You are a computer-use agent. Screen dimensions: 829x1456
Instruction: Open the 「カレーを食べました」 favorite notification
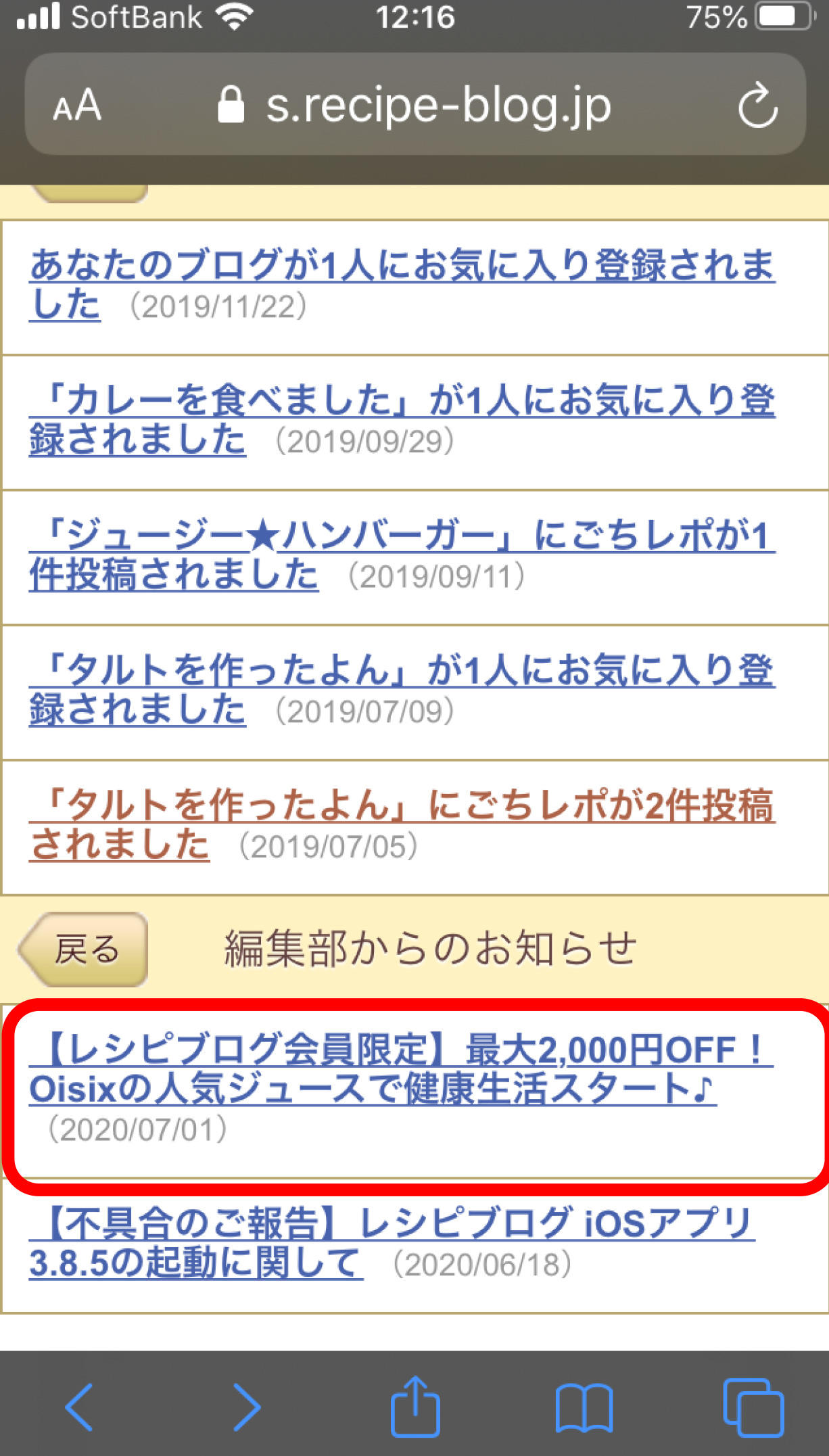tap(402, 419)
